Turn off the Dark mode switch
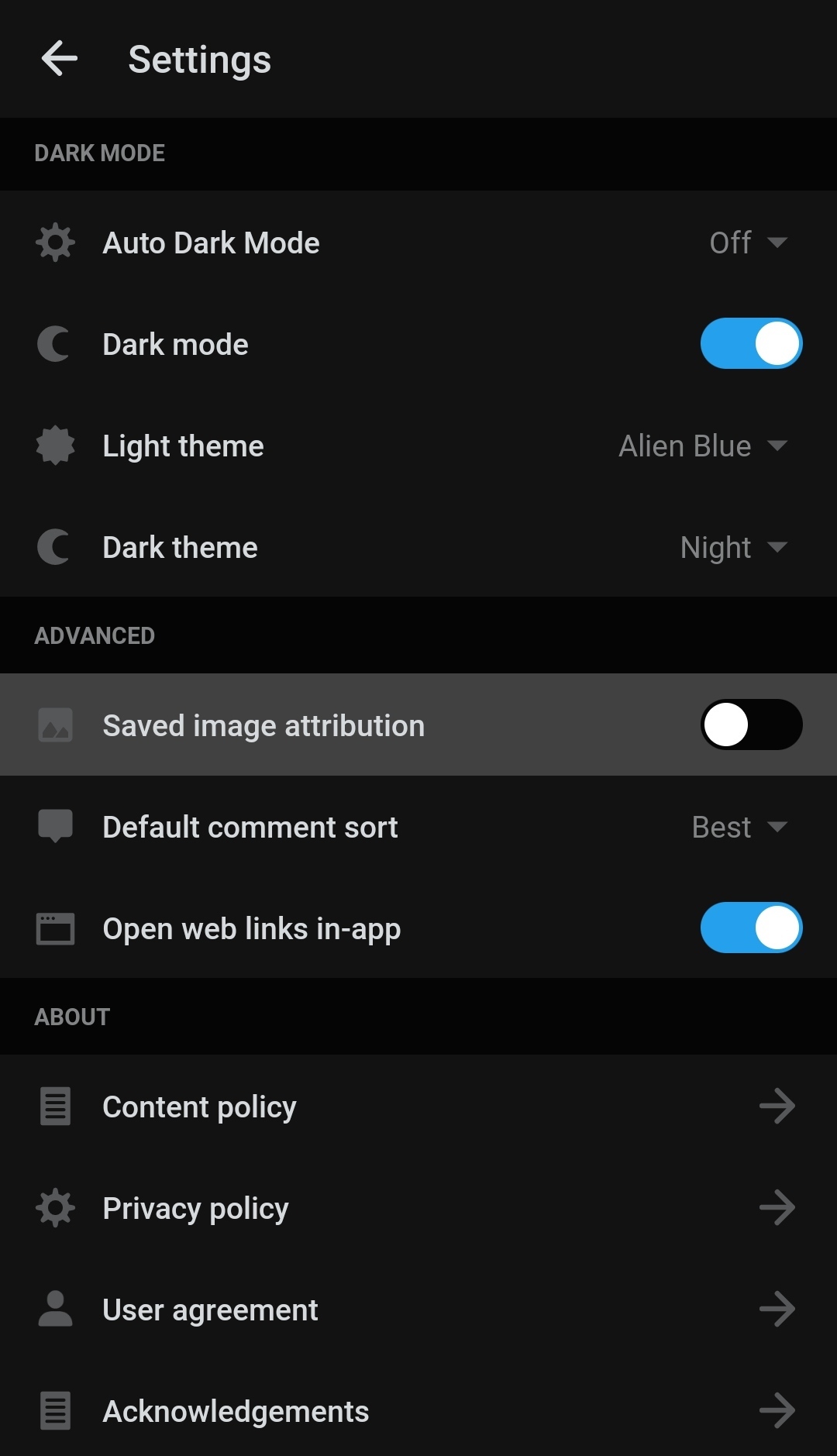Screen dimensions: 837x1456 click(x=750, y=343)
